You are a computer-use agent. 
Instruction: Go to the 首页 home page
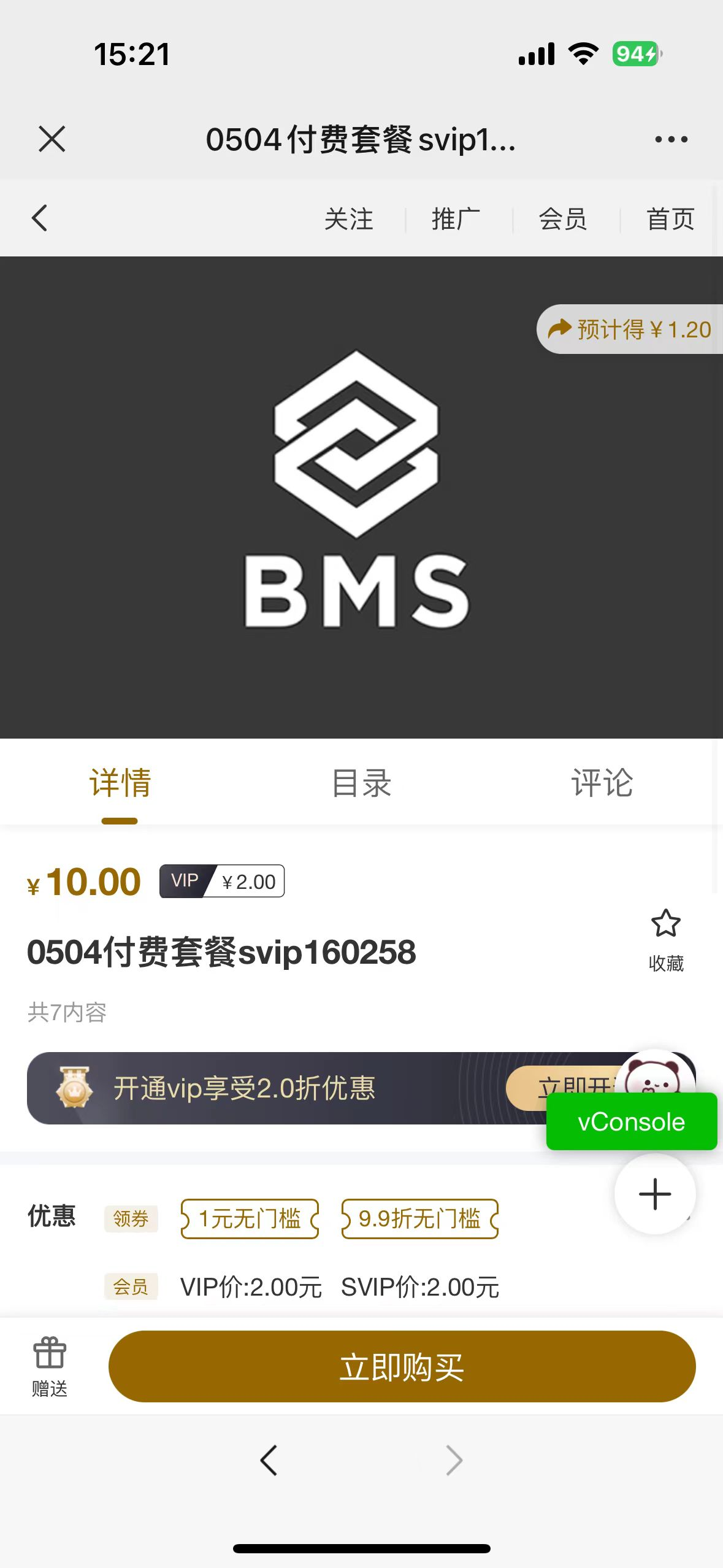pos(670,220)
